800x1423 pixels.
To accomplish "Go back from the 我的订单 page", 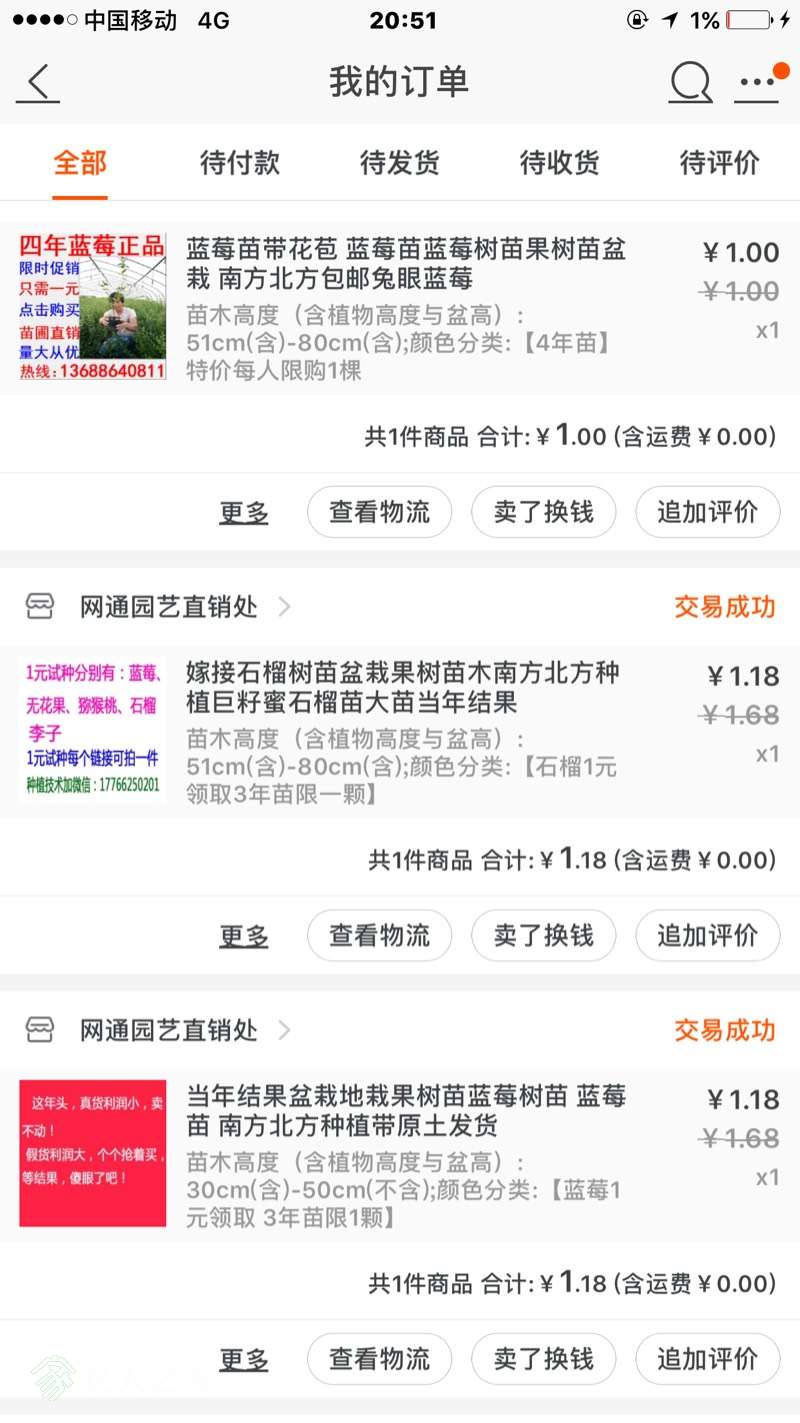I will 38,83.
